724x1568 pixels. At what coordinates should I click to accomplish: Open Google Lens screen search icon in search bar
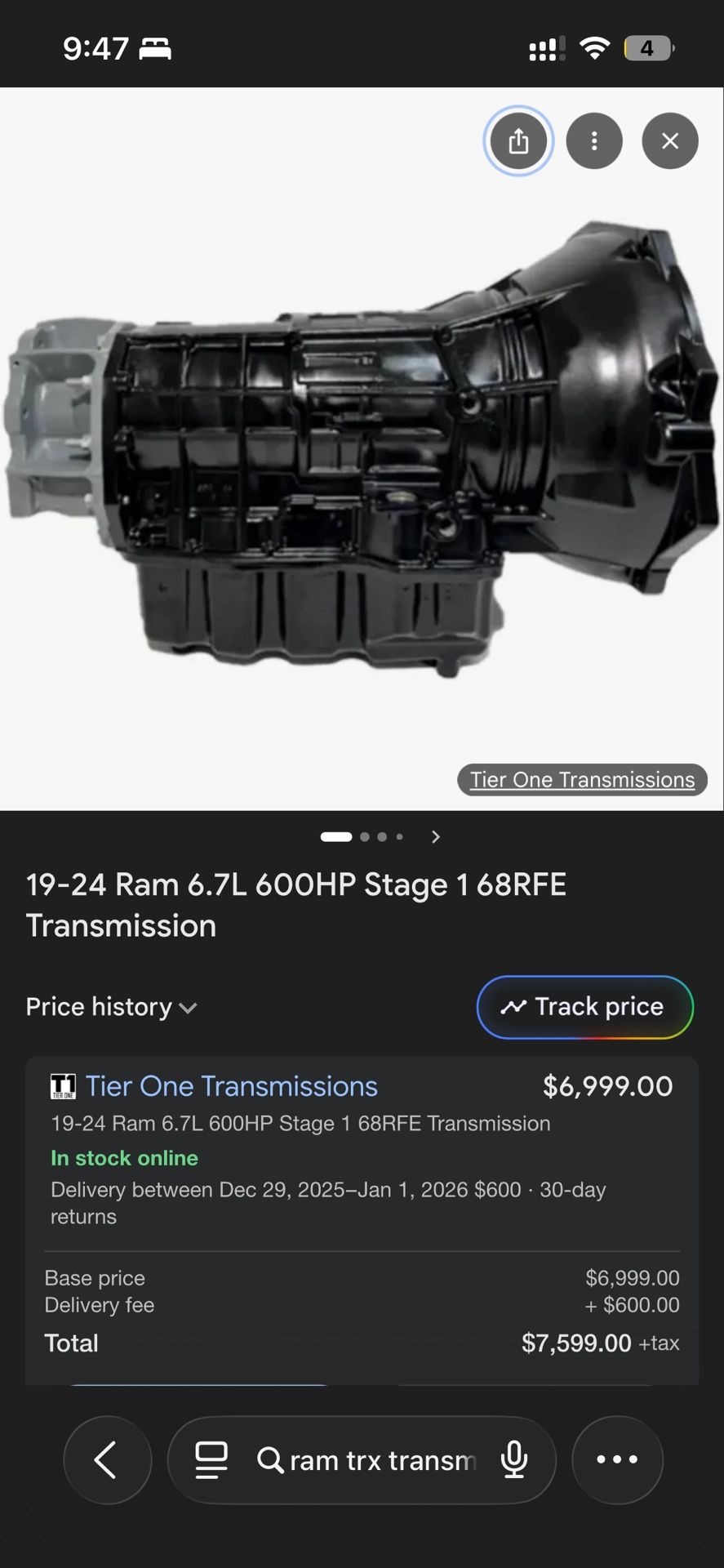211,1459
